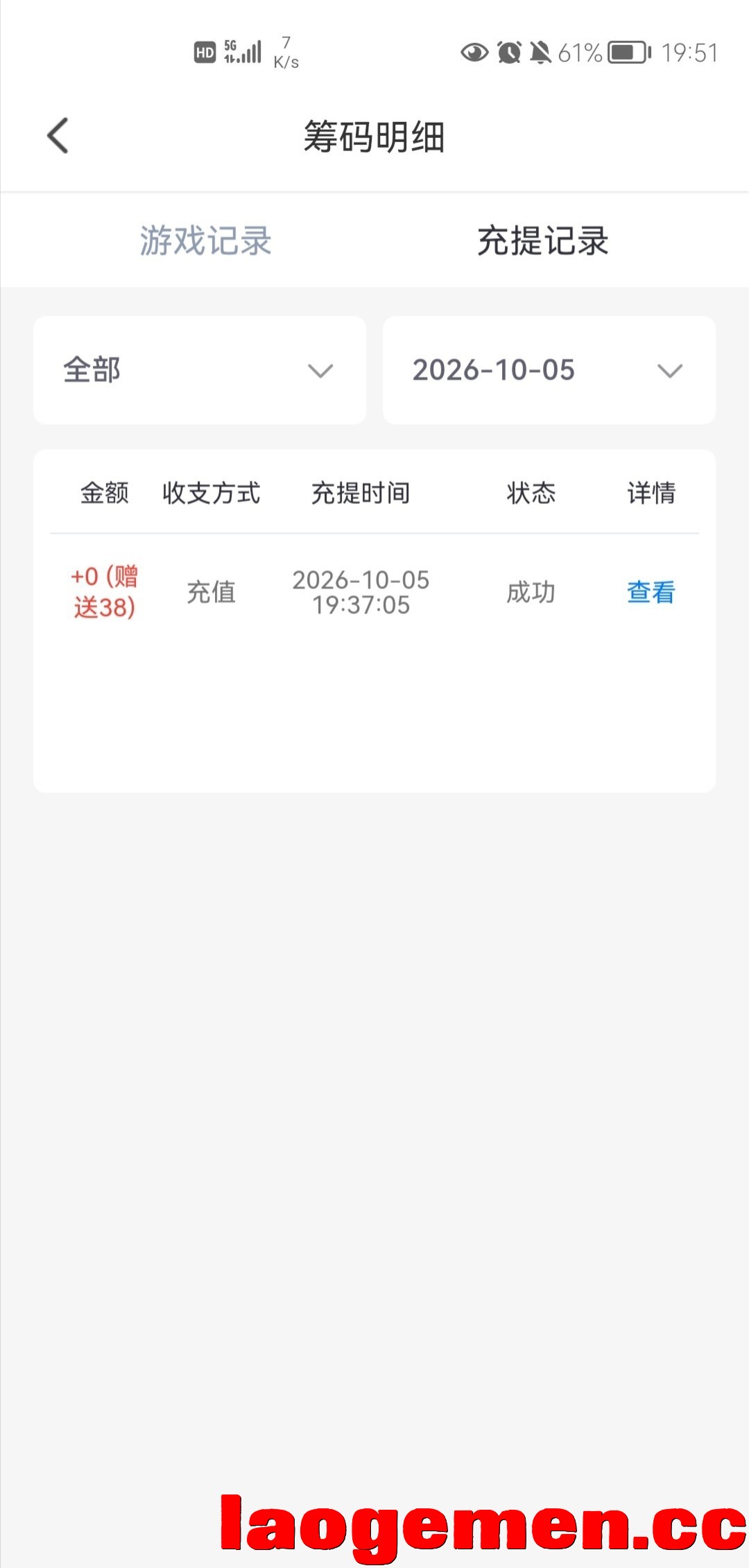Go back using the top-left arrow
Image resolution: width=749 pixels, height=1568 pixels.
(x=58, y=135)
